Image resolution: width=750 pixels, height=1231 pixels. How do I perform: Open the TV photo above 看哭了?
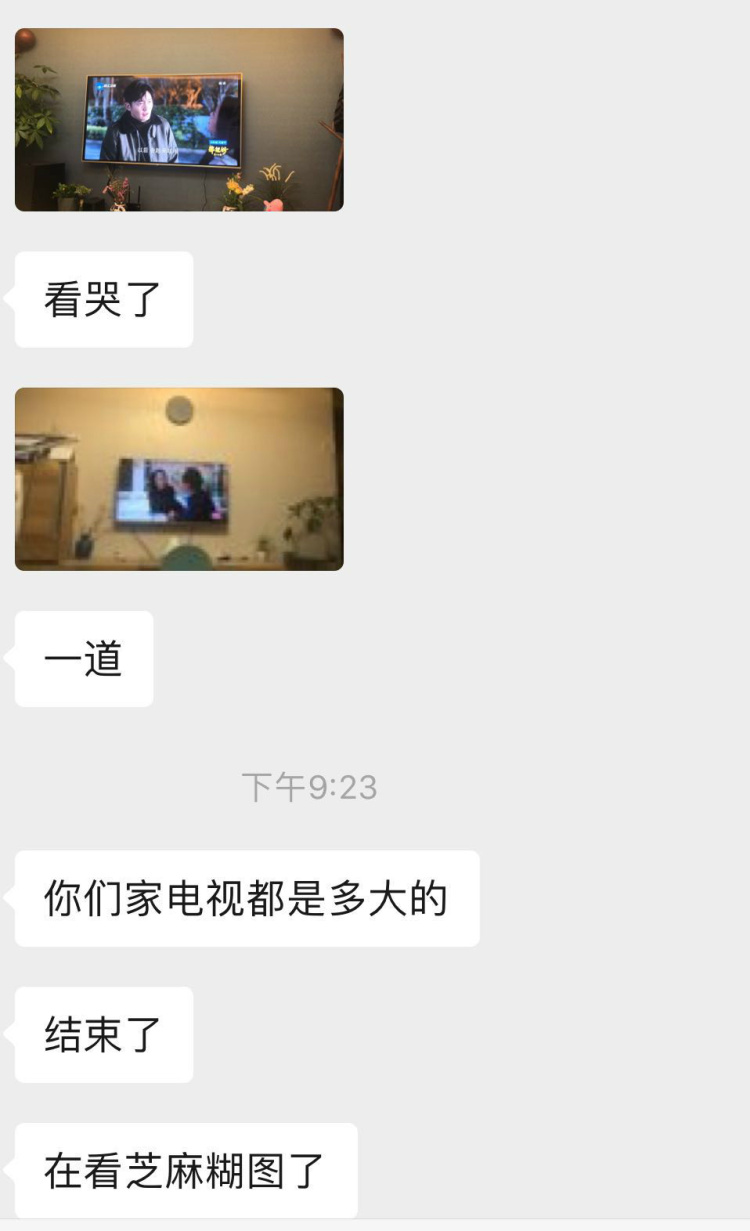tap(179, 120)
